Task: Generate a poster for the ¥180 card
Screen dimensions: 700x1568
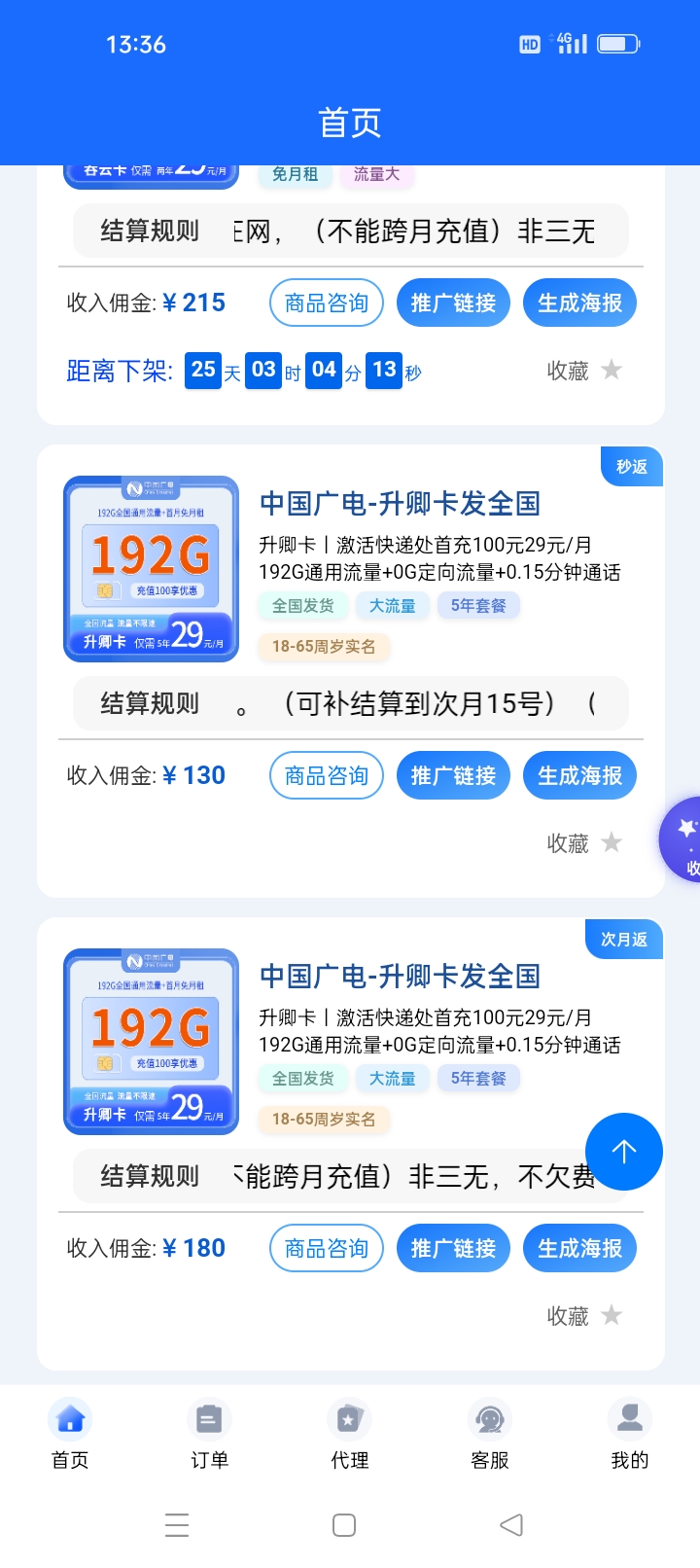Action: click(579, 1249)
